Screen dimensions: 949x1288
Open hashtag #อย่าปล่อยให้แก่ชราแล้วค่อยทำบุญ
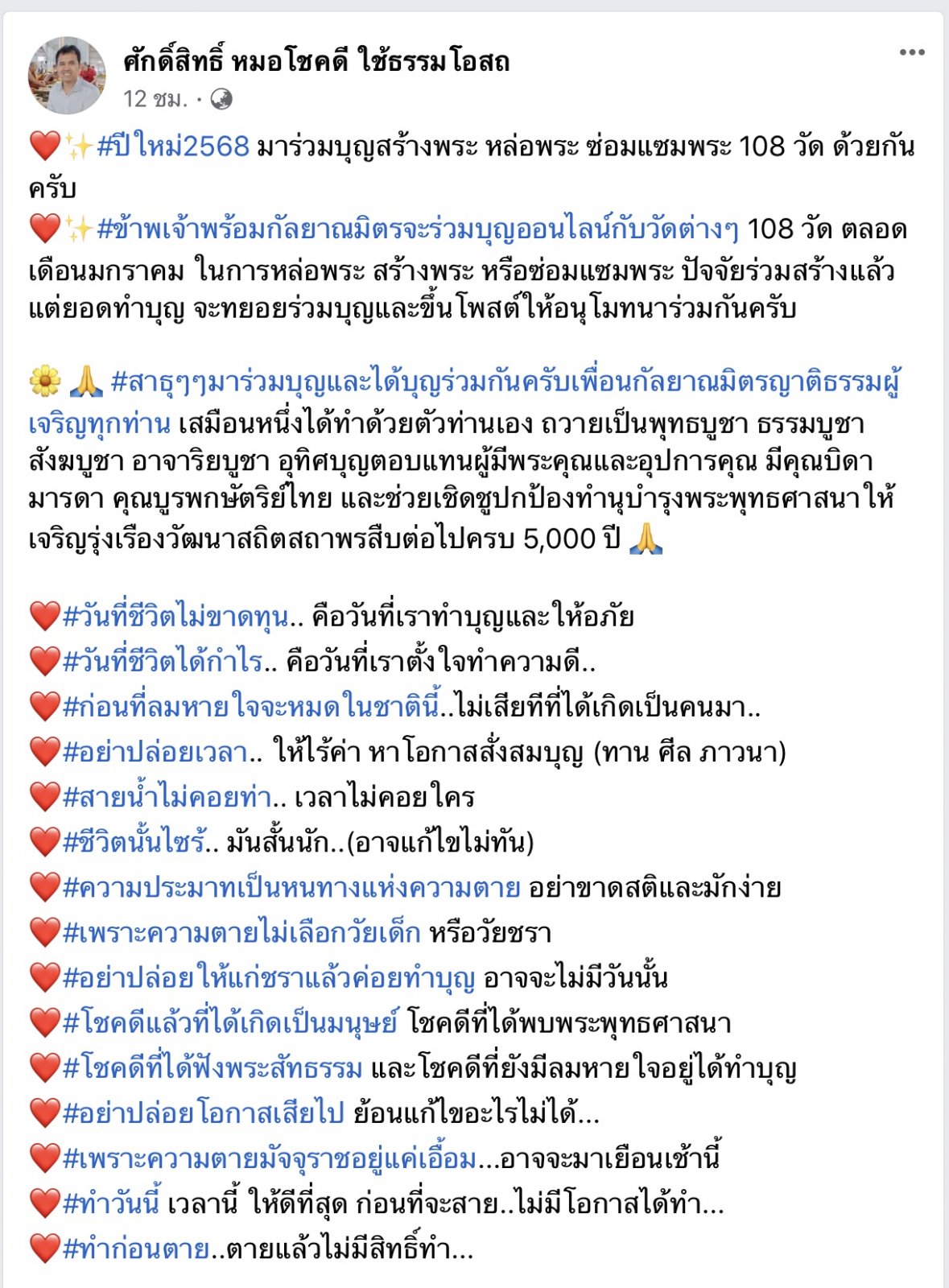[269, 978]
